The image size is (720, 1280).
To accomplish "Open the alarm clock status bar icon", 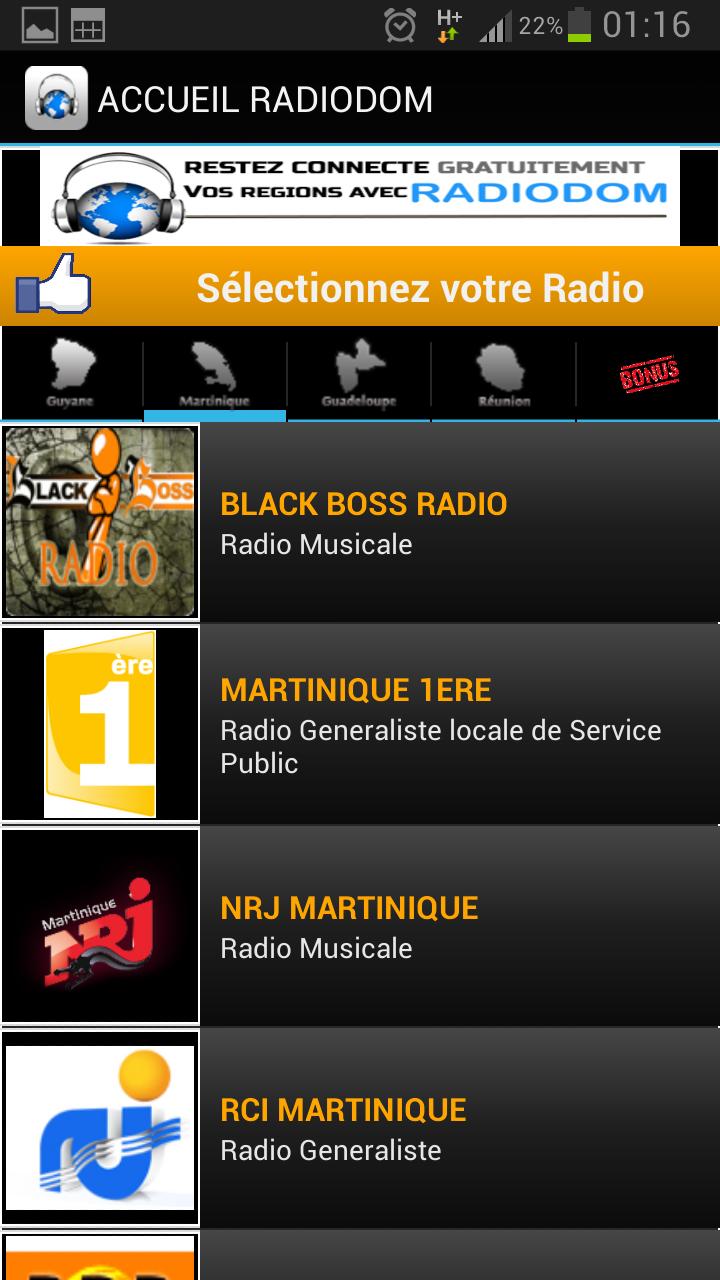I will click(399, 27).
